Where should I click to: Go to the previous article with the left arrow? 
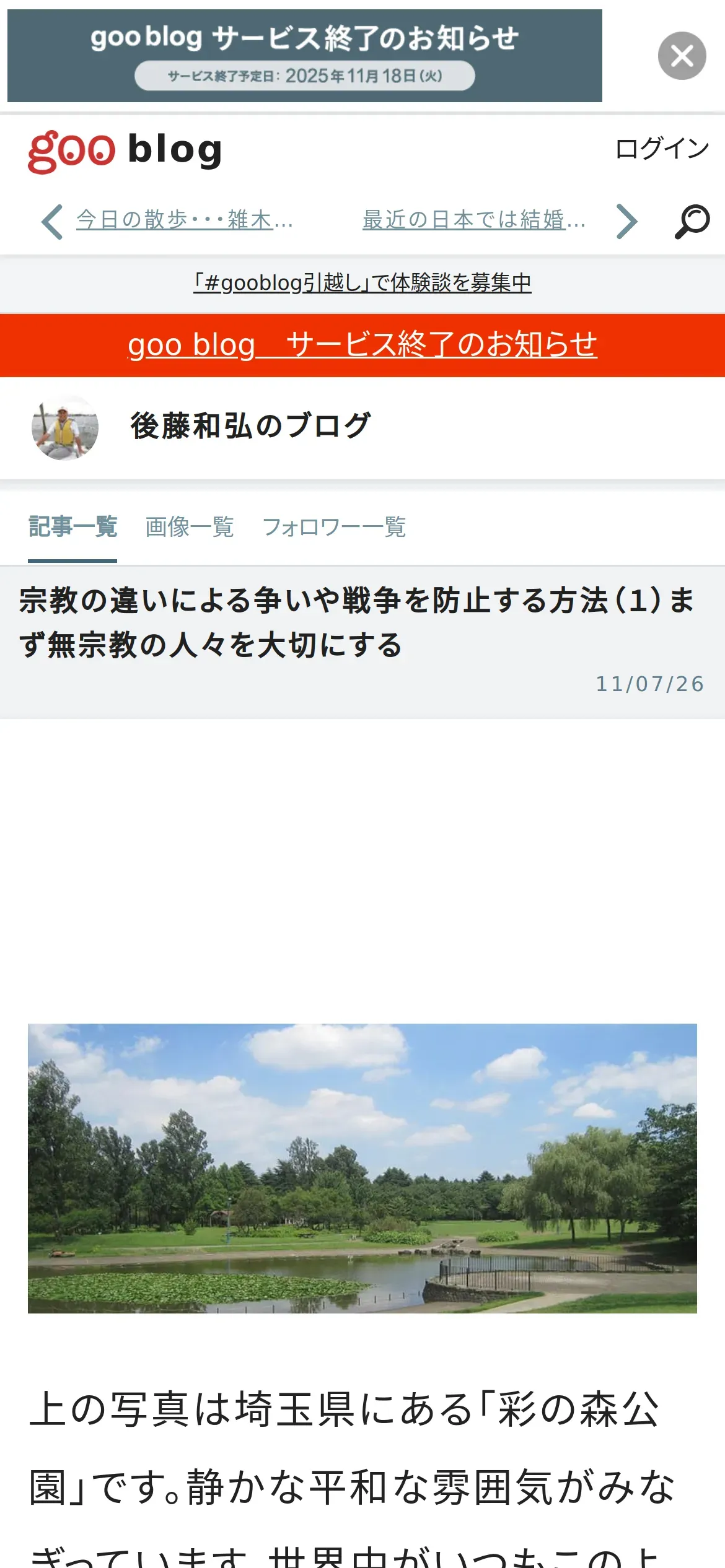point(52,221)
